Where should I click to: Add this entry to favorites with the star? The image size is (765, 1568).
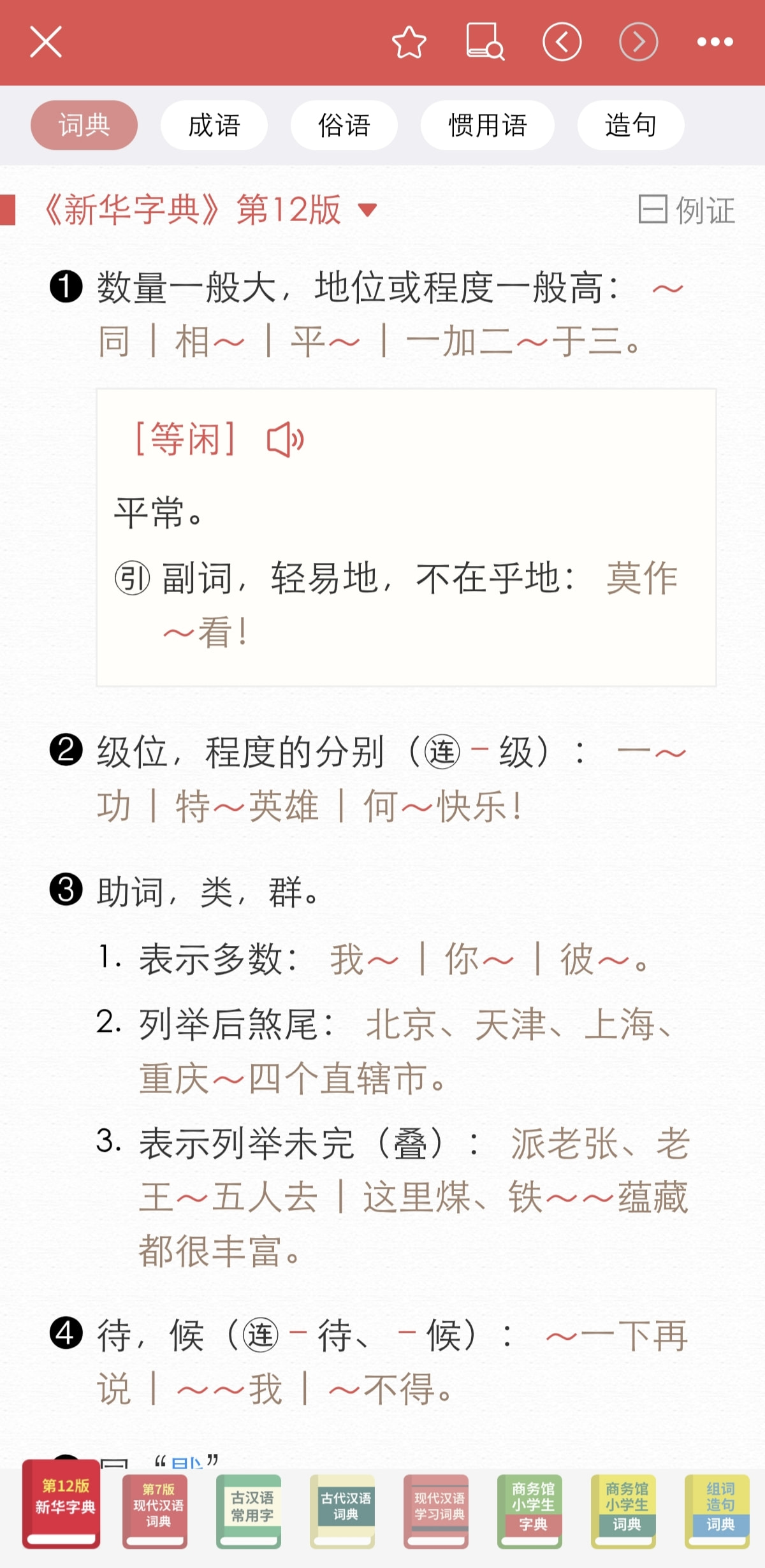[x=409, y=42]
